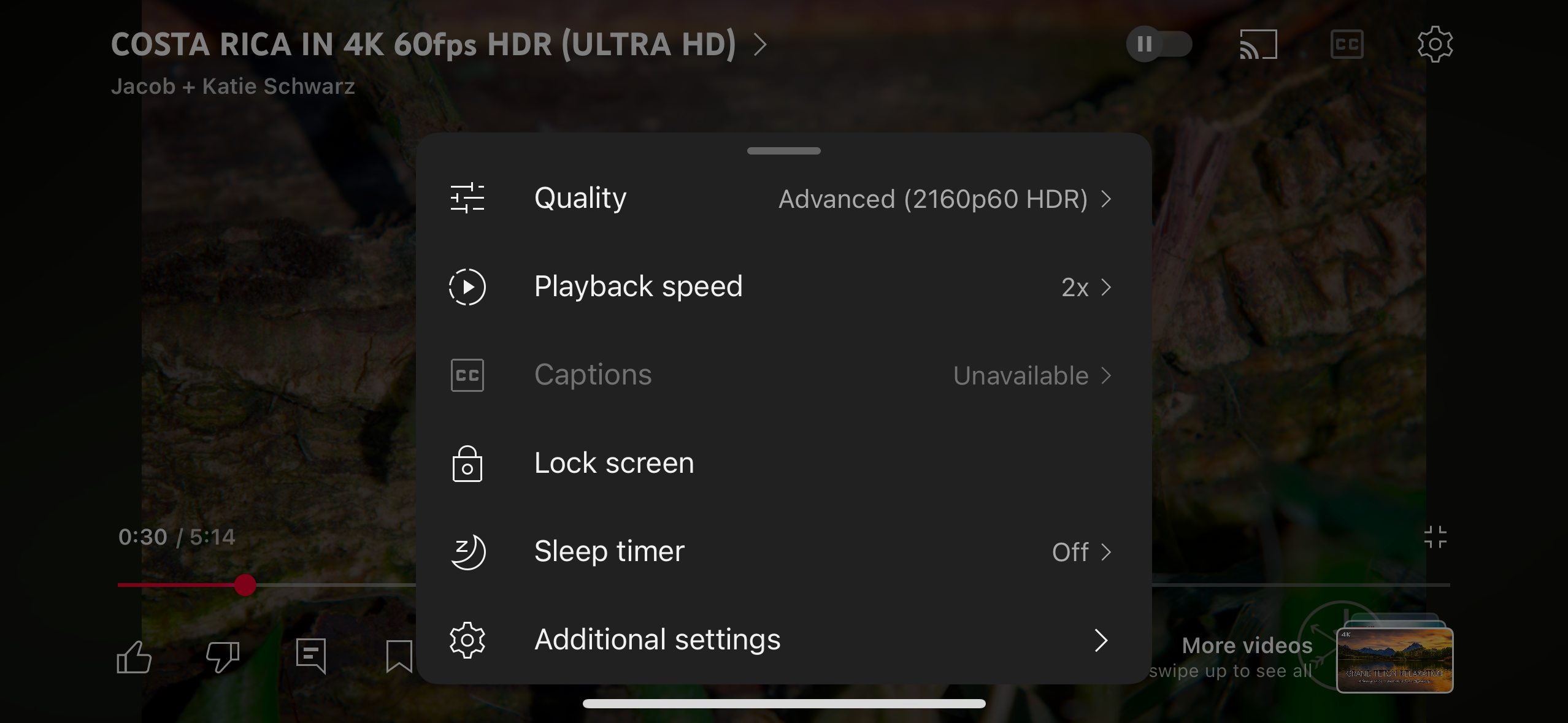Open the comments icon
The height and width of the screenshot is (723, 1568).
[311, 656]
